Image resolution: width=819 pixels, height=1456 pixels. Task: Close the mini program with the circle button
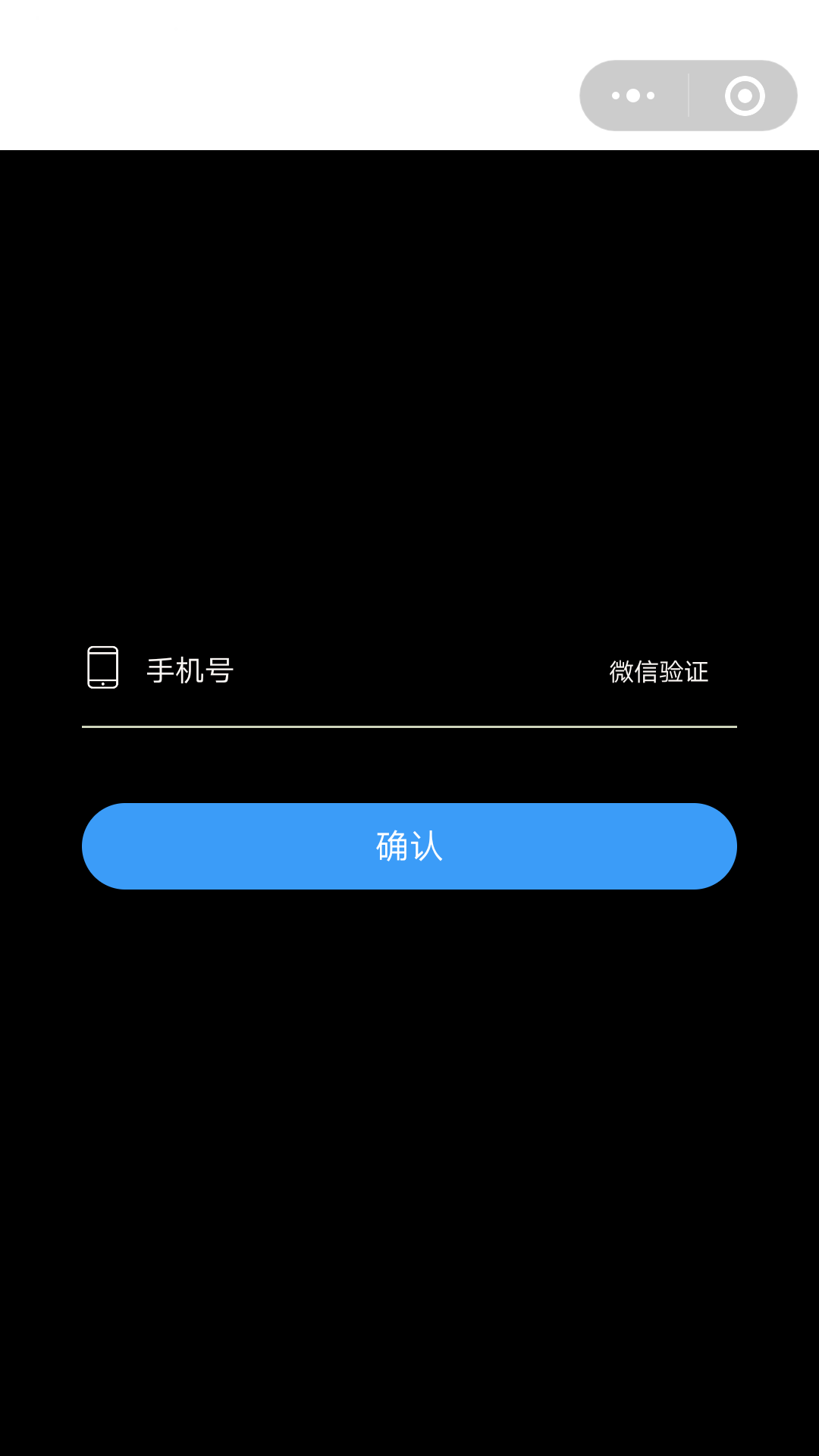[x=745, y=96]
